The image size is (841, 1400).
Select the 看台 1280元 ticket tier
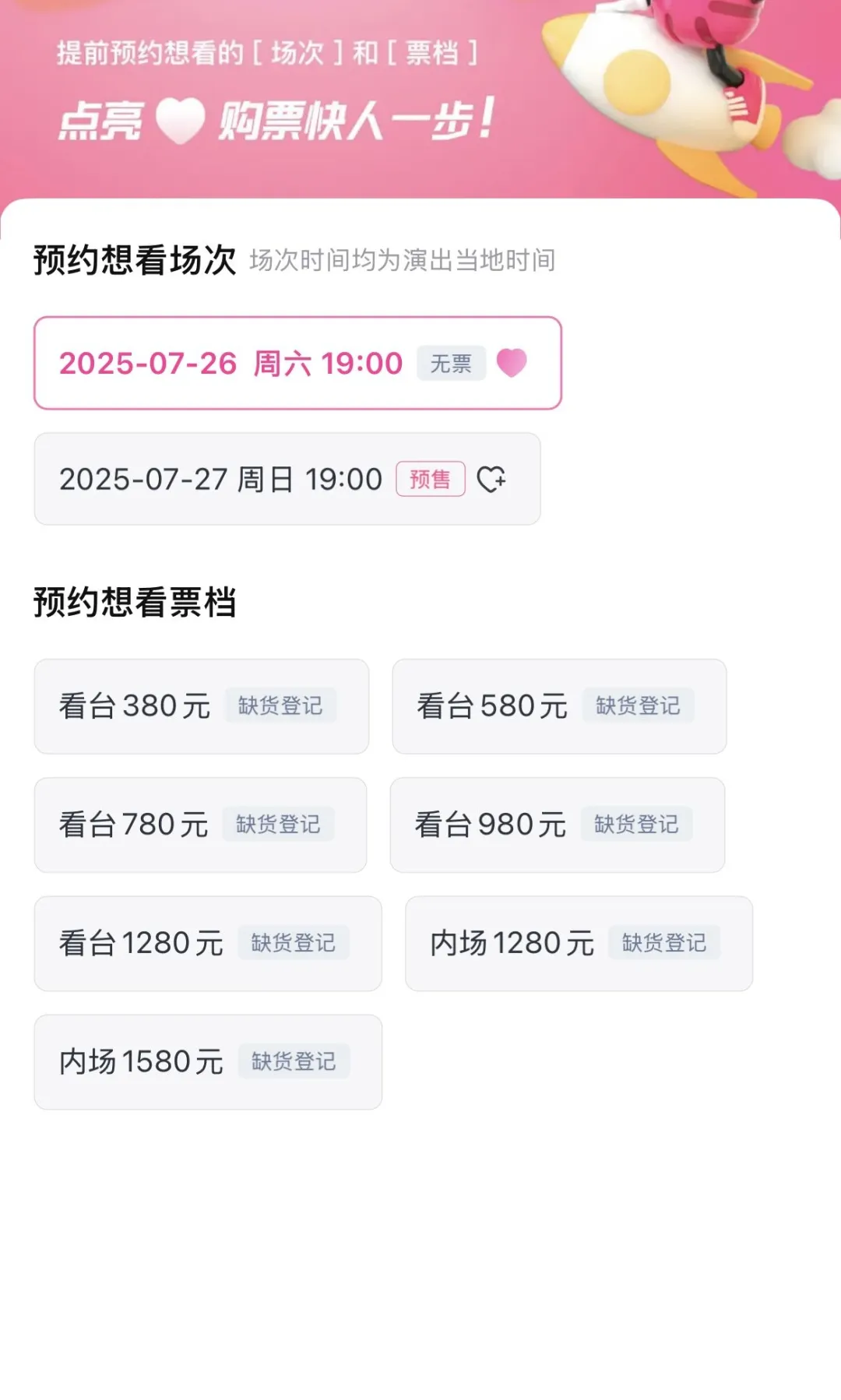point(208,943)
